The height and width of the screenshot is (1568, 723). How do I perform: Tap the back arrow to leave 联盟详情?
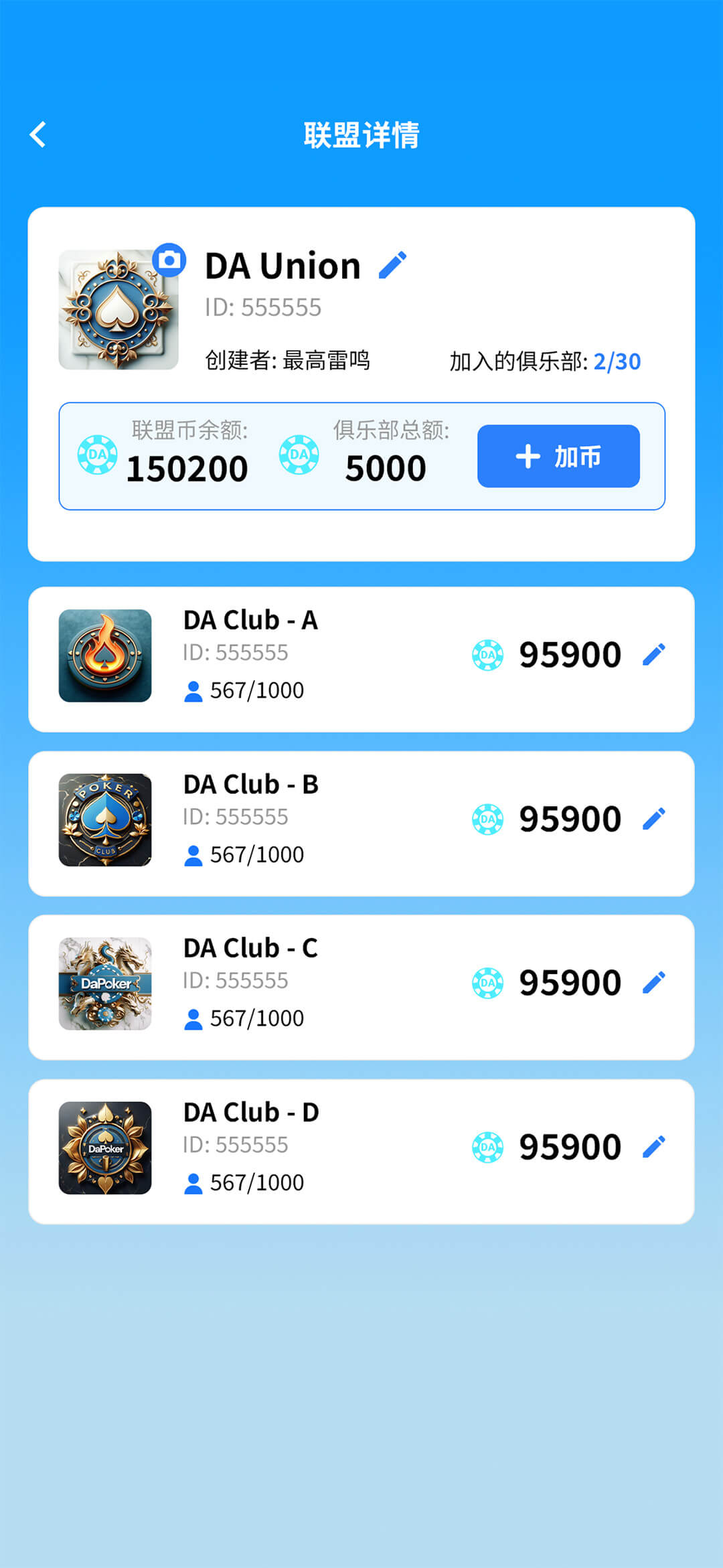pos(38,134)
